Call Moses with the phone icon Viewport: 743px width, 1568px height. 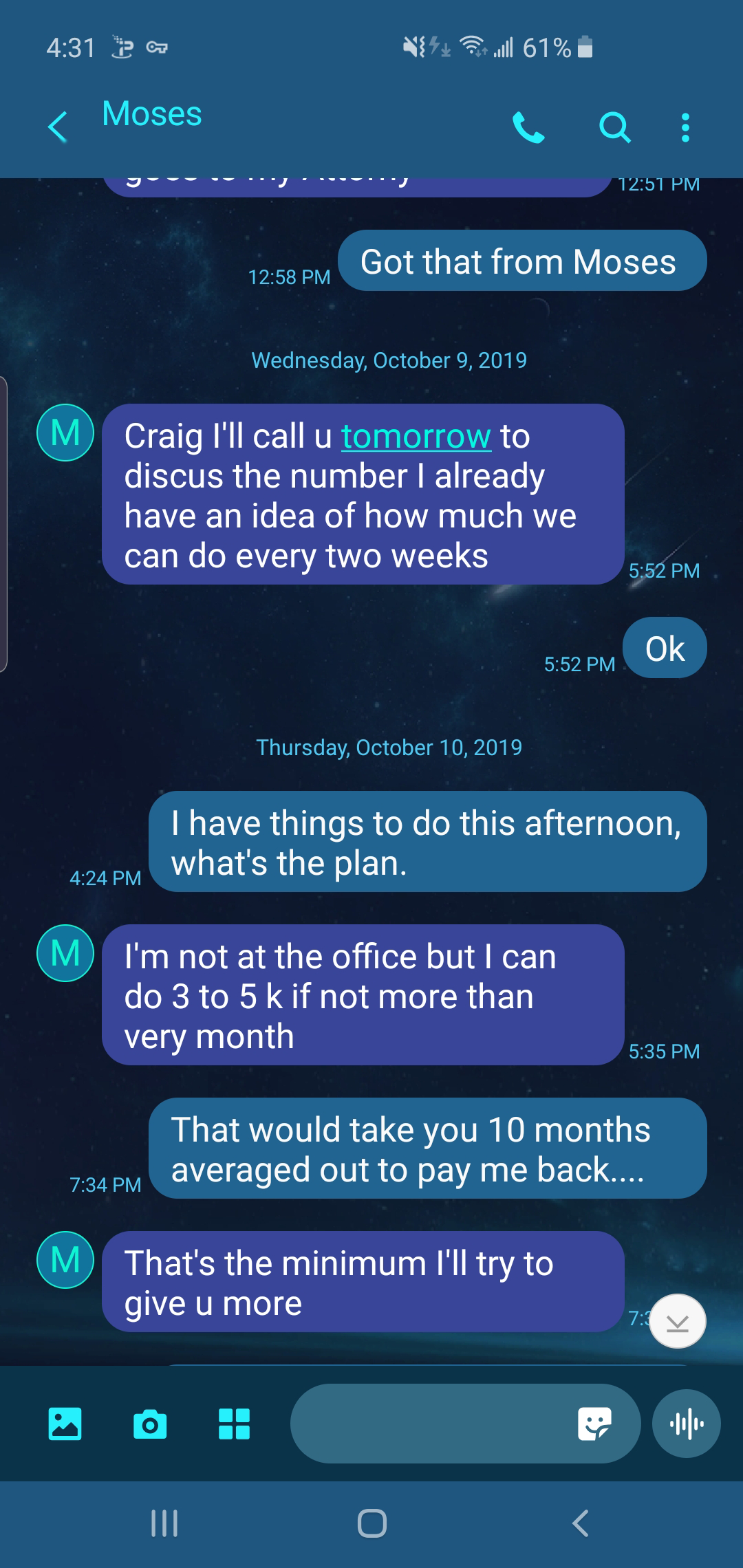click(x=528, y=128)
